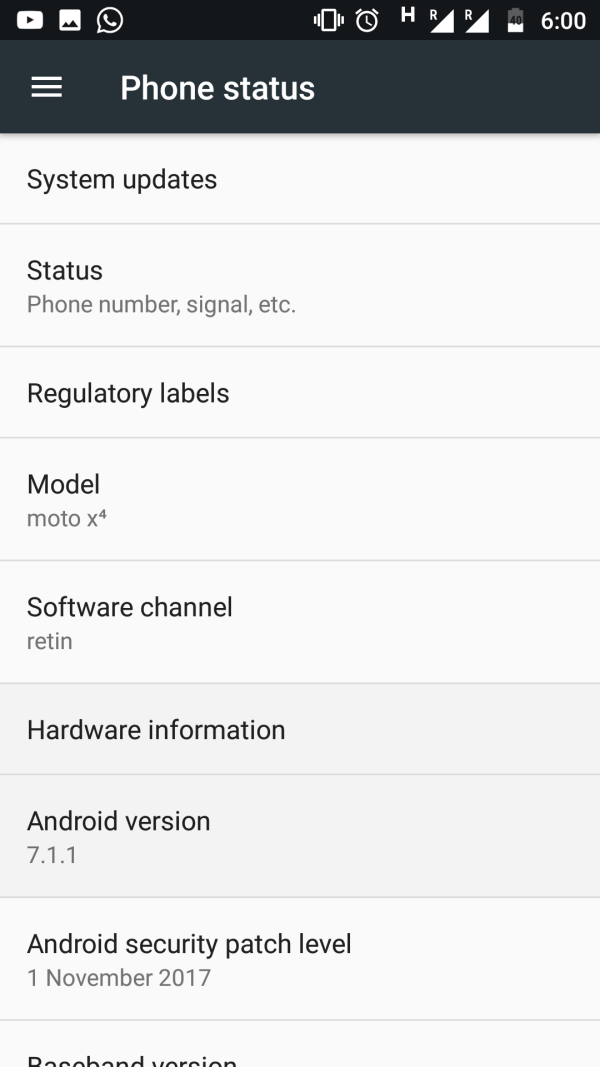This screenshot has height=1067, width=600.
Task: View Regulatory labels
Action: click(x=300, y=393)
